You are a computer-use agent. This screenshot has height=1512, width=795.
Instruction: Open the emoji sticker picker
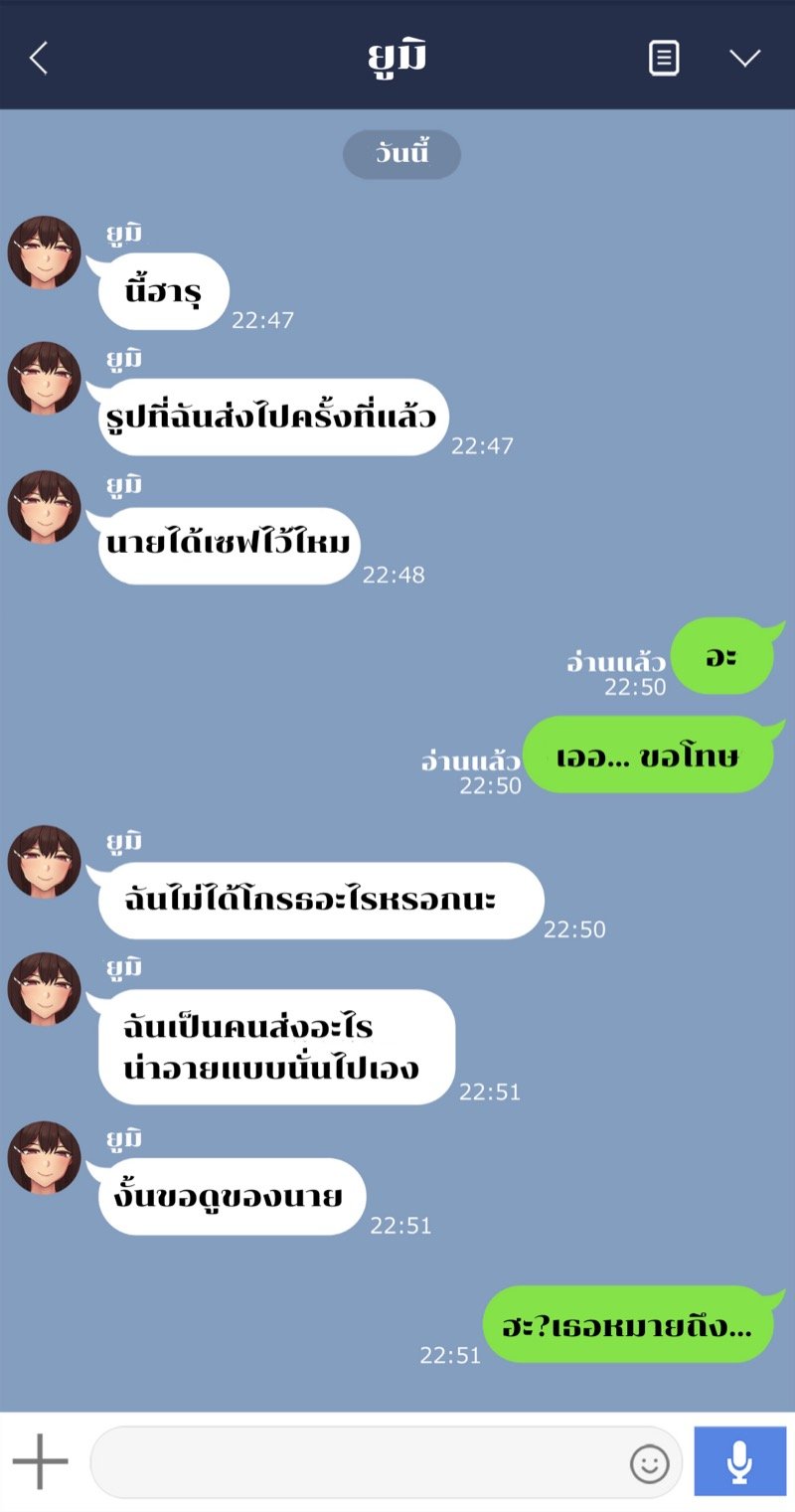point(650,1463)
